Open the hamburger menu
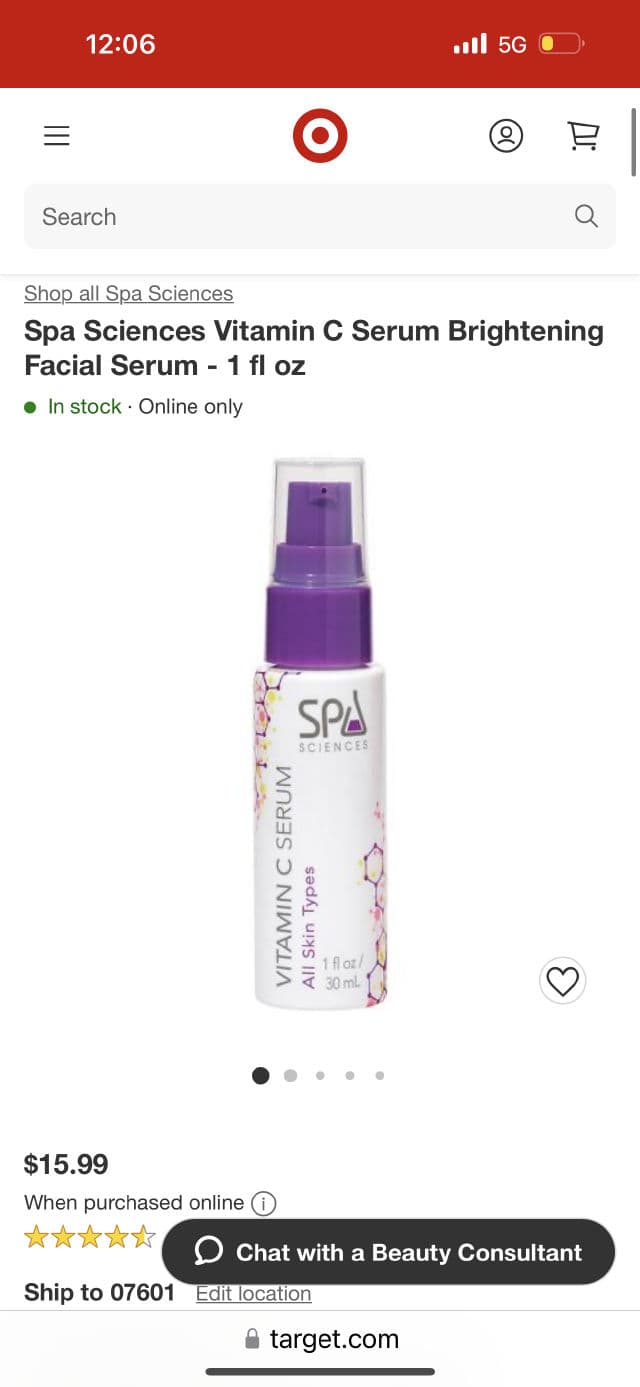 57,136
